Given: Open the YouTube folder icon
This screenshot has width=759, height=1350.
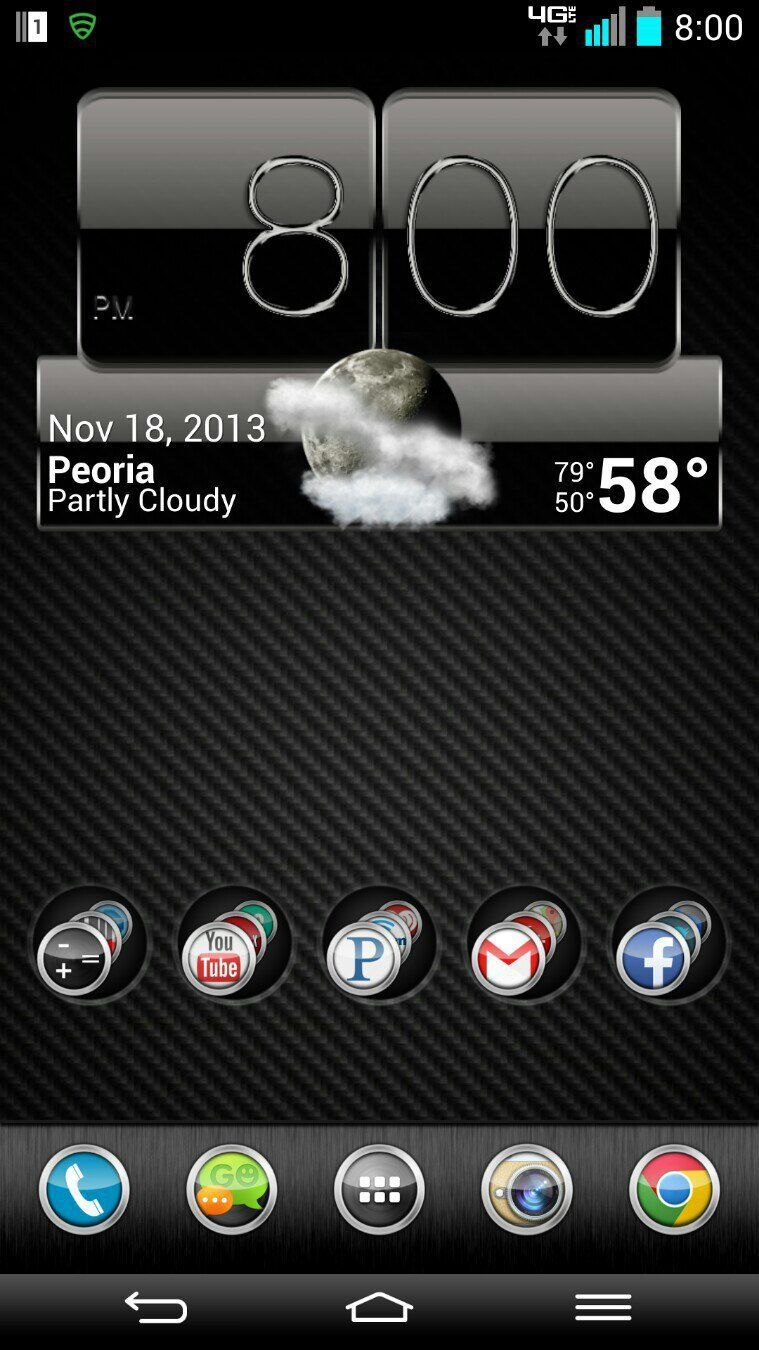Looking at the screenshot, I should 234,945.
